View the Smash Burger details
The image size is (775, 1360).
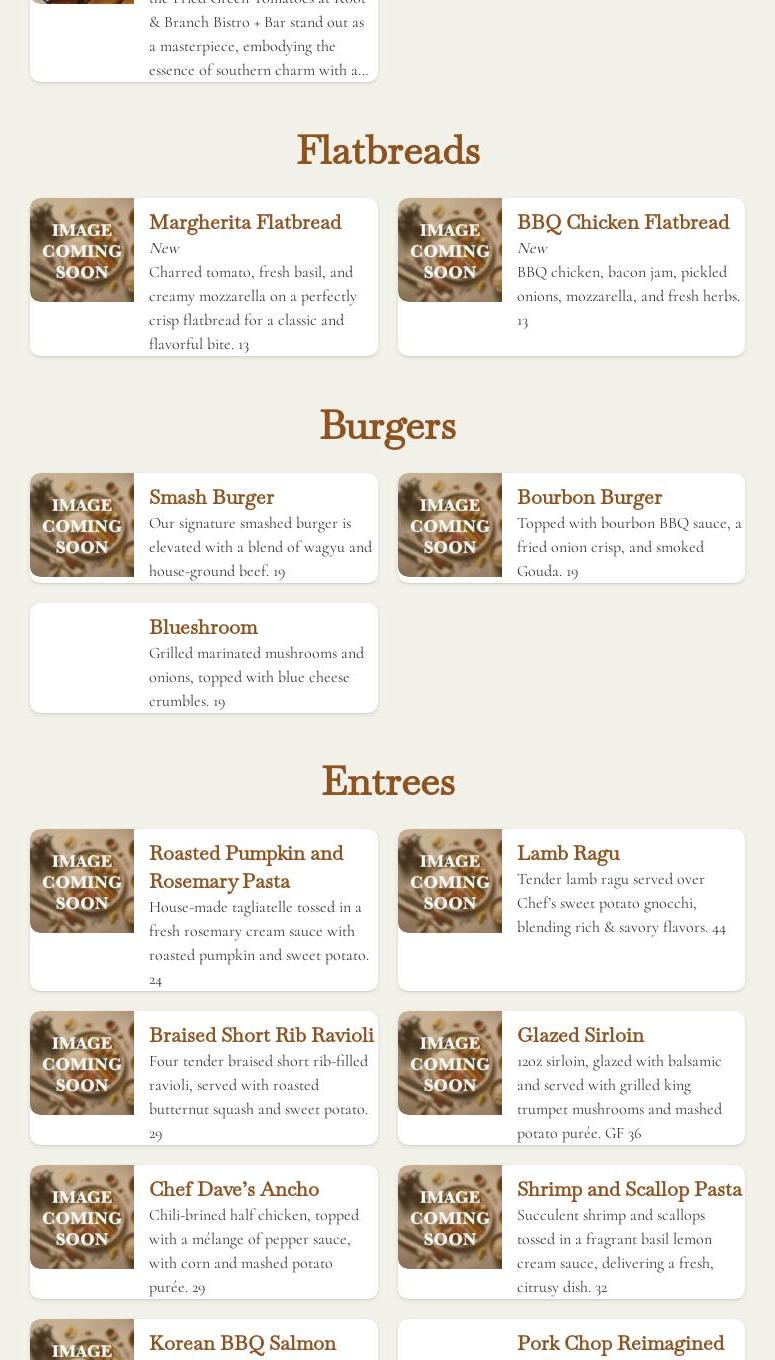click(x=204, y=528)
